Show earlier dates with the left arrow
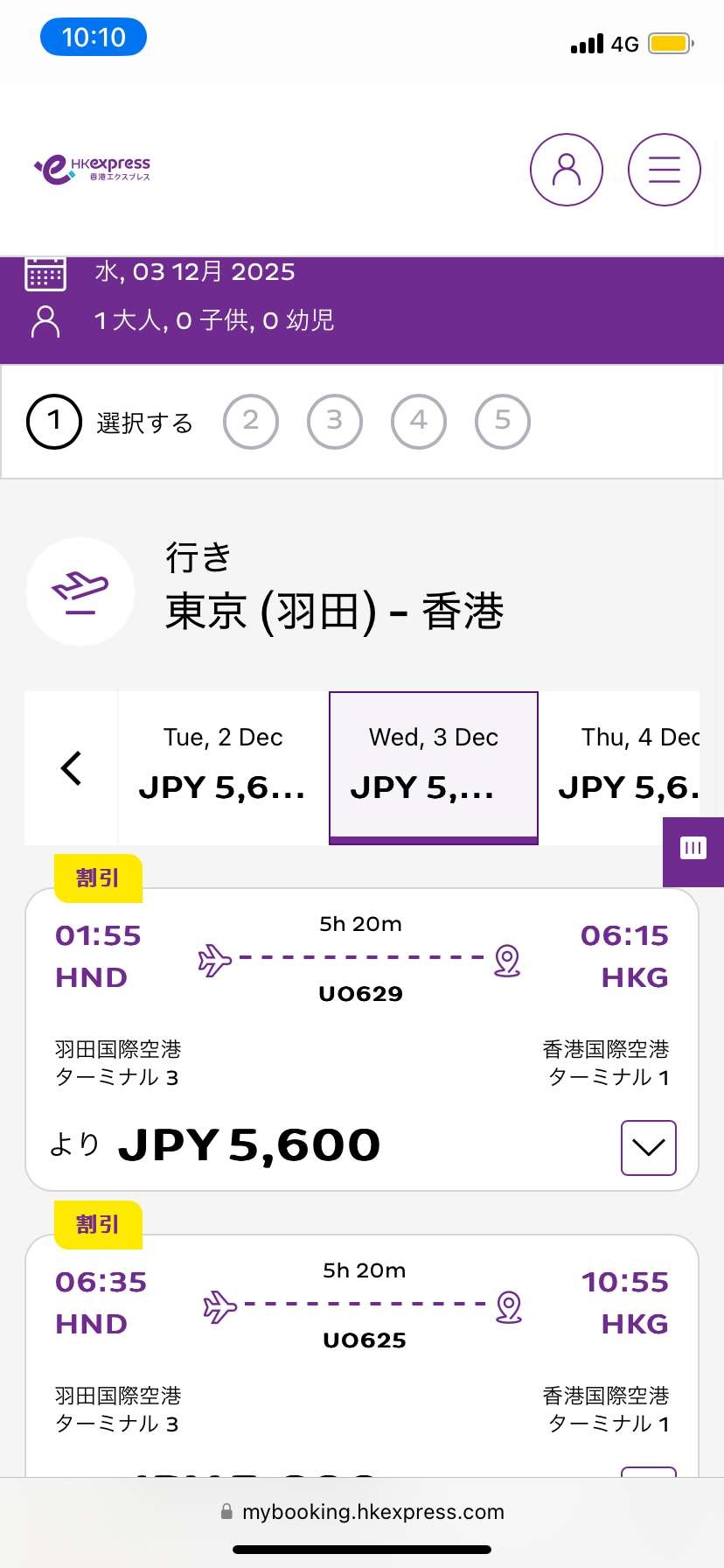Screen dimensions: 724x1568 tap(72, 768)
